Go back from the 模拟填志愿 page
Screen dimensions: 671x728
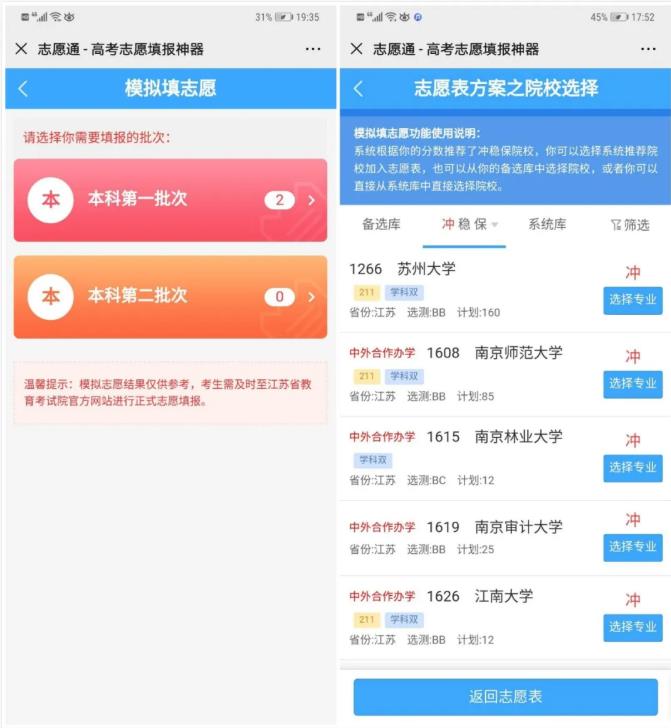pos(23,89)
